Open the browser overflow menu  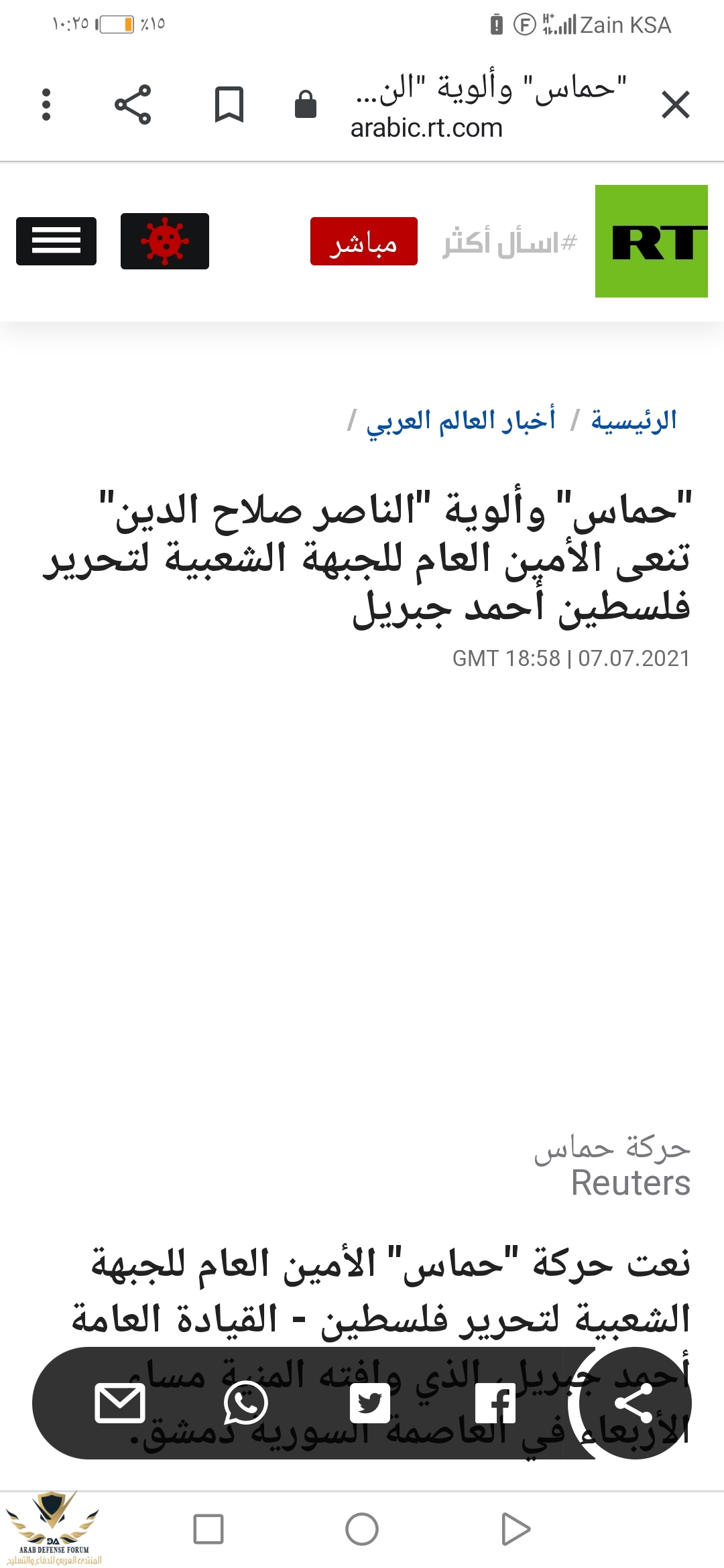[x=46, y=105]
